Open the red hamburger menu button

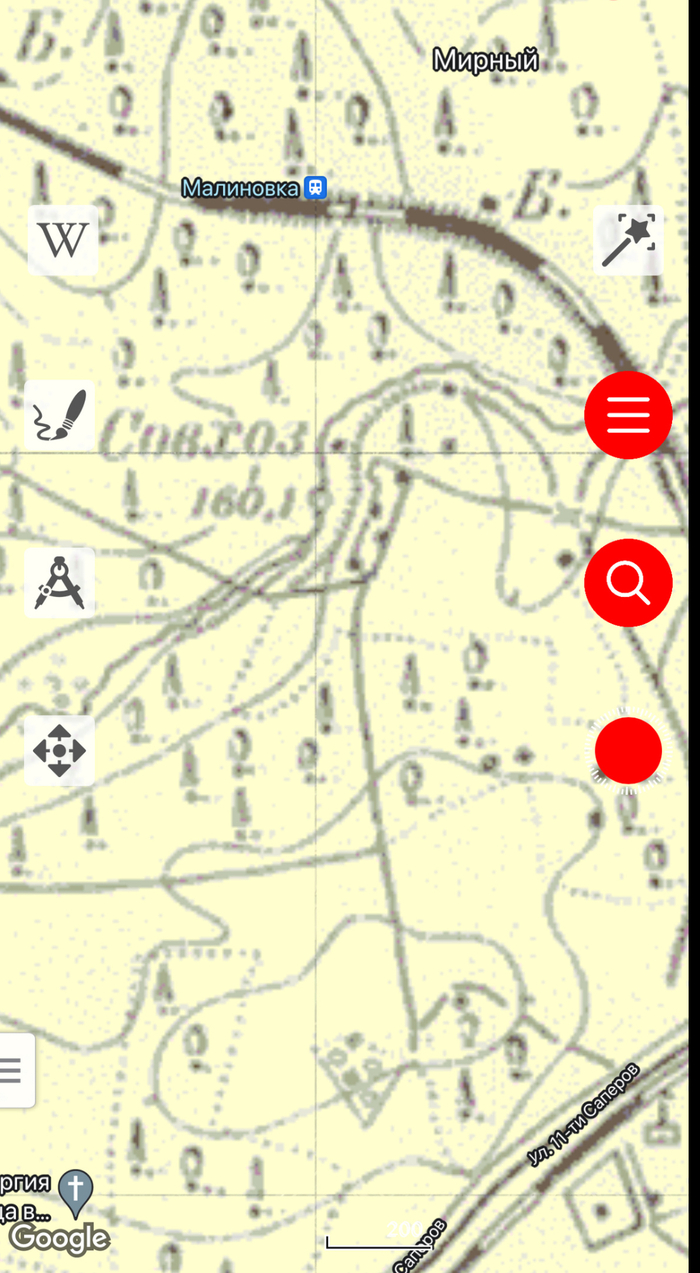coord(628,415)
